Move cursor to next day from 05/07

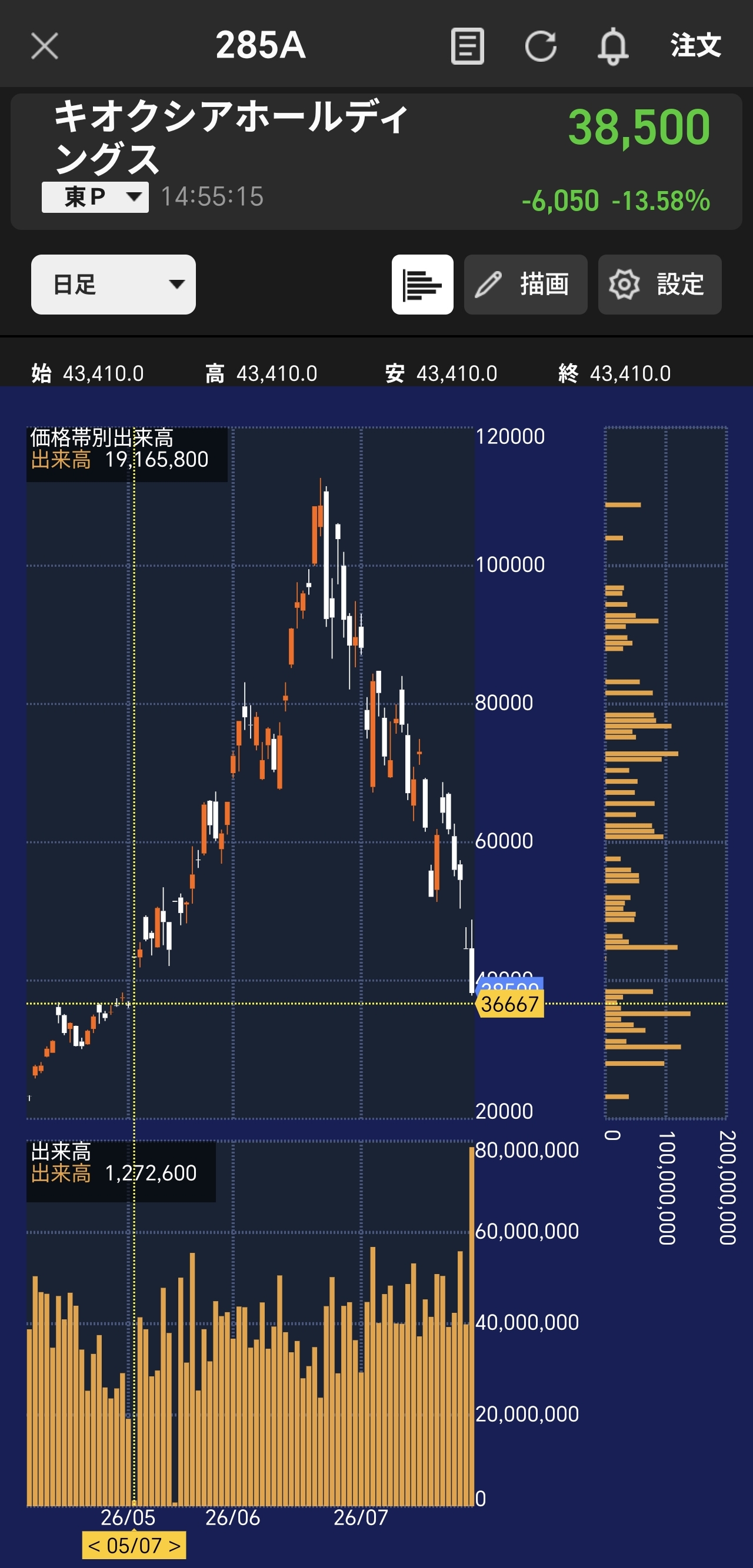tap(174, 1546)
